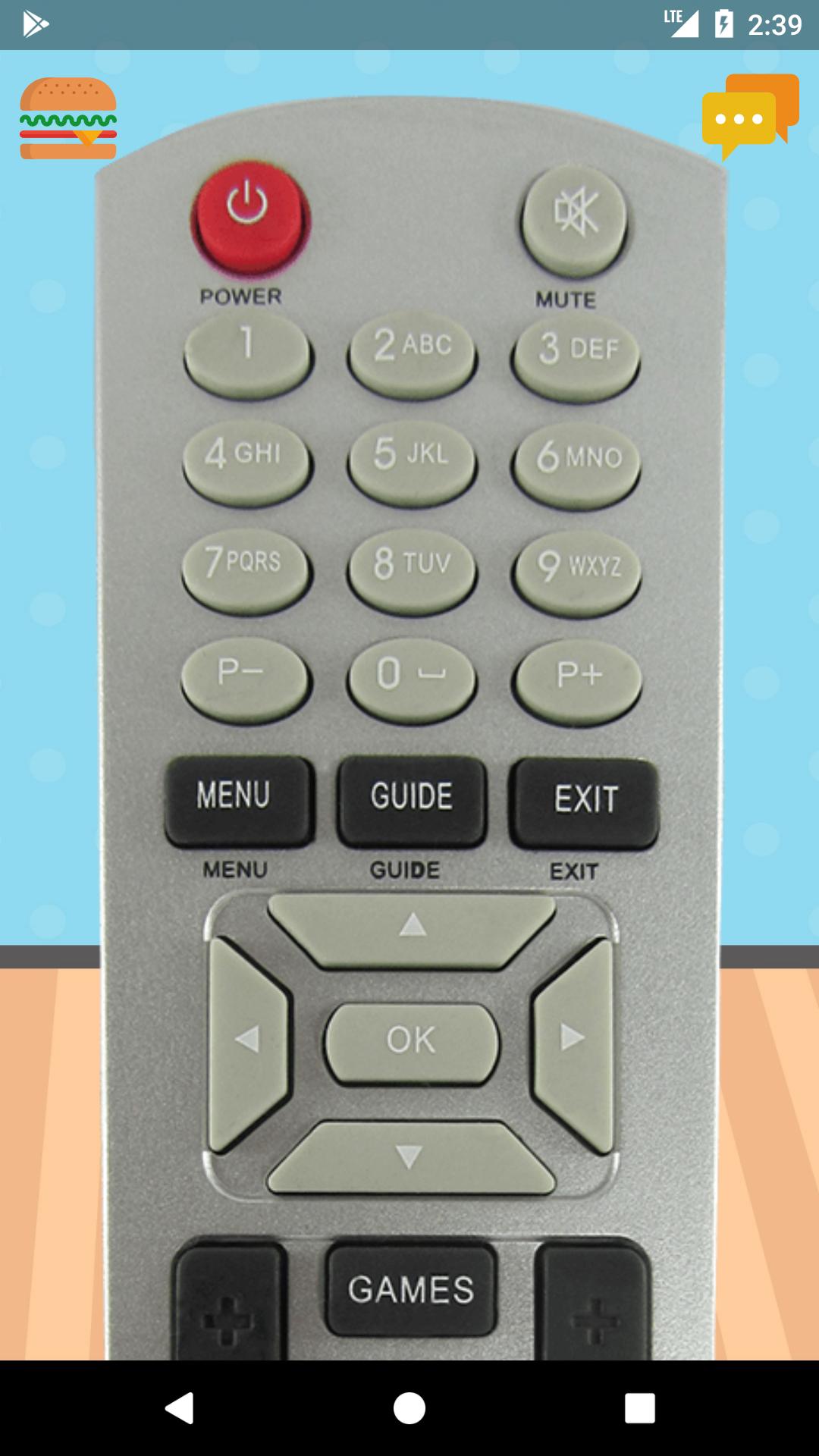Open the MENU button
819x1456 pixels.
[240, 800]
